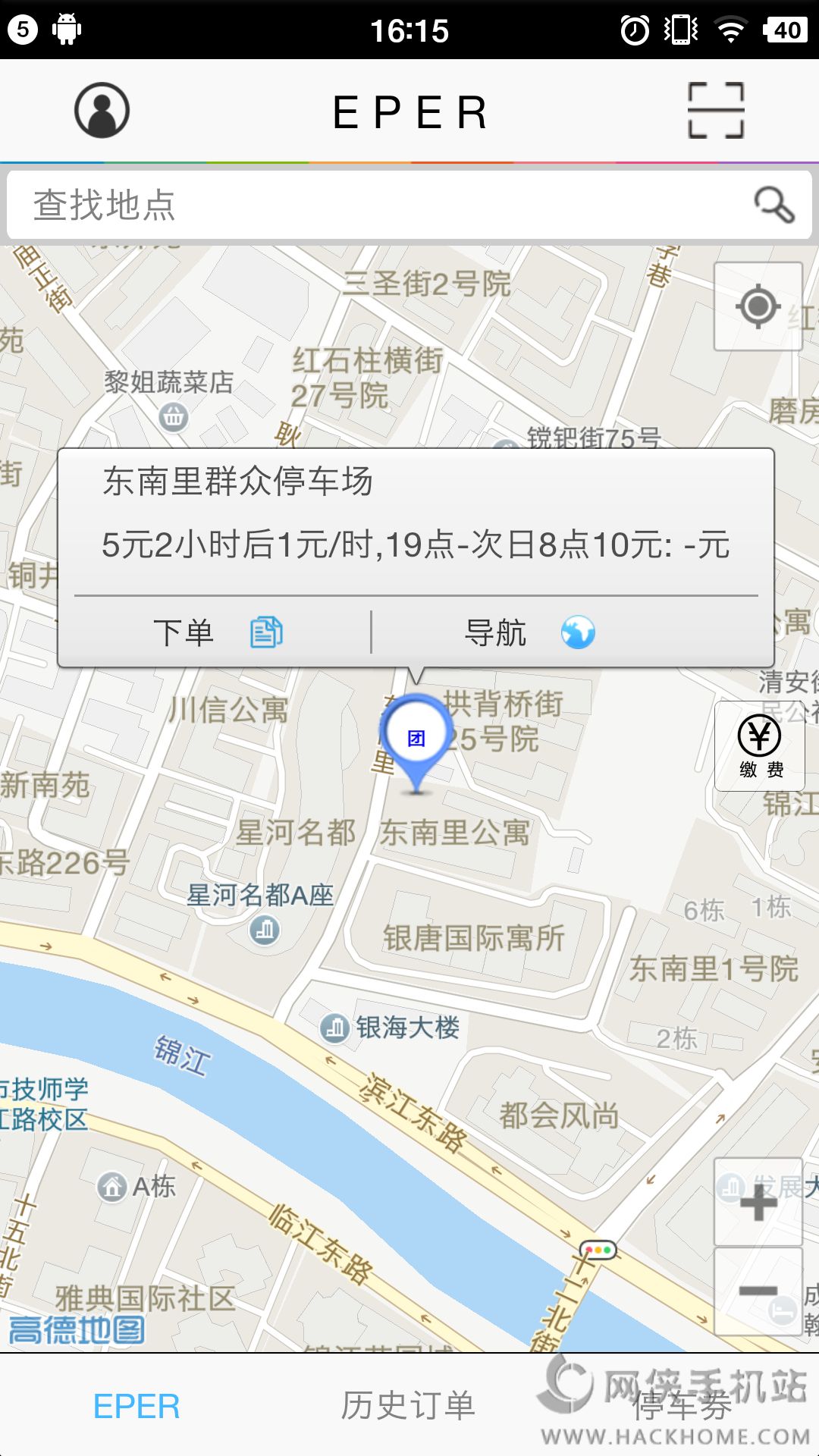Tap the magnifier search icon
Screen dimensions: 819x1456
pyautogui.click(x=773, y=205)
